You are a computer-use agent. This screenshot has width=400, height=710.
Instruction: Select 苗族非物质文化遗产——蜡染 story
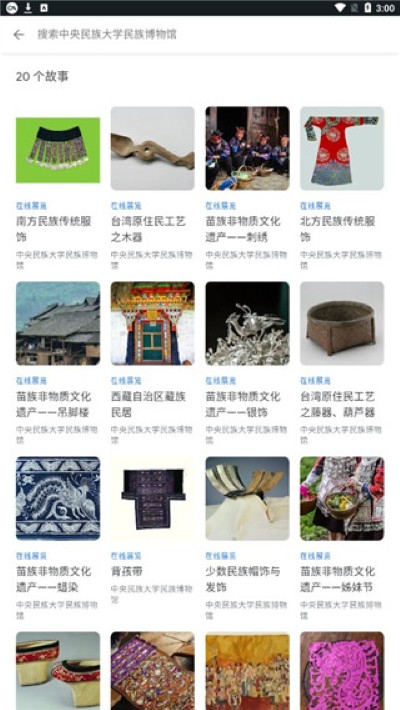click(x=58, y=539)
